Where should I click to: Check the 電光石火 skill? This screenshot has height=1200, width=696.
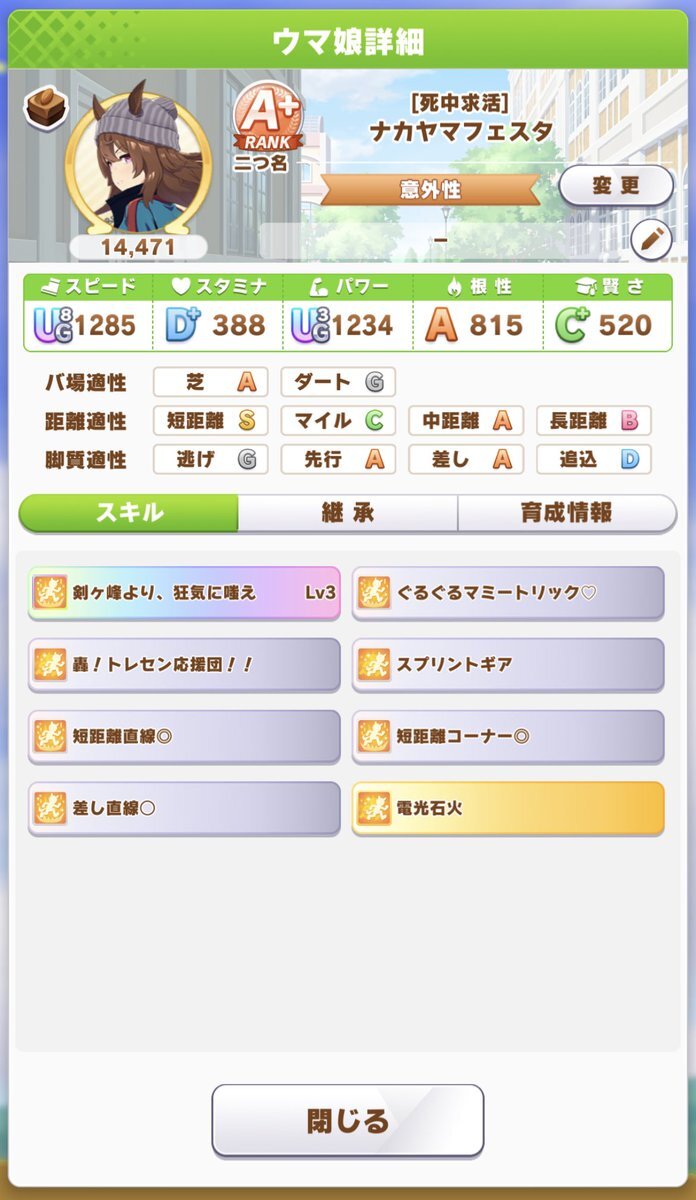(508, 808)
